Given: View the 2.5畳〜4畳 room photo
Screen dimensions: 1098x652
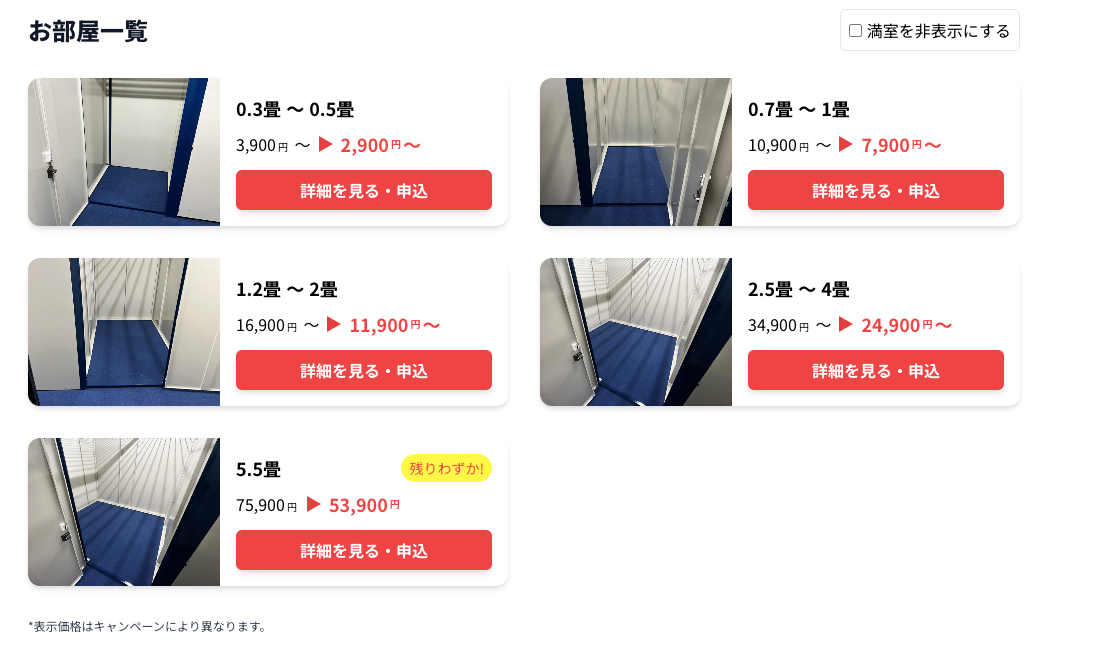Looking at the screenshot, I should coord(636,332).
